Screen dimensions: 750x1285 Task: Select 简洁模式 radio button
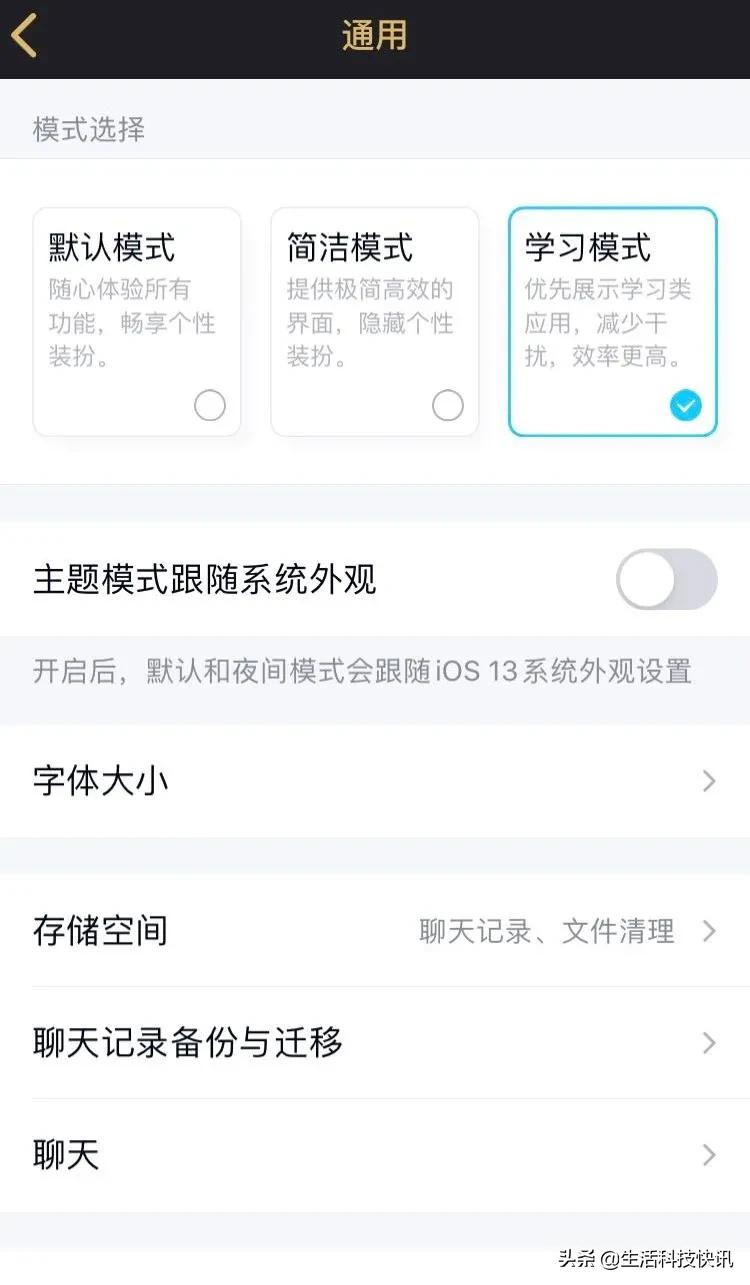[x=447, y=406]
